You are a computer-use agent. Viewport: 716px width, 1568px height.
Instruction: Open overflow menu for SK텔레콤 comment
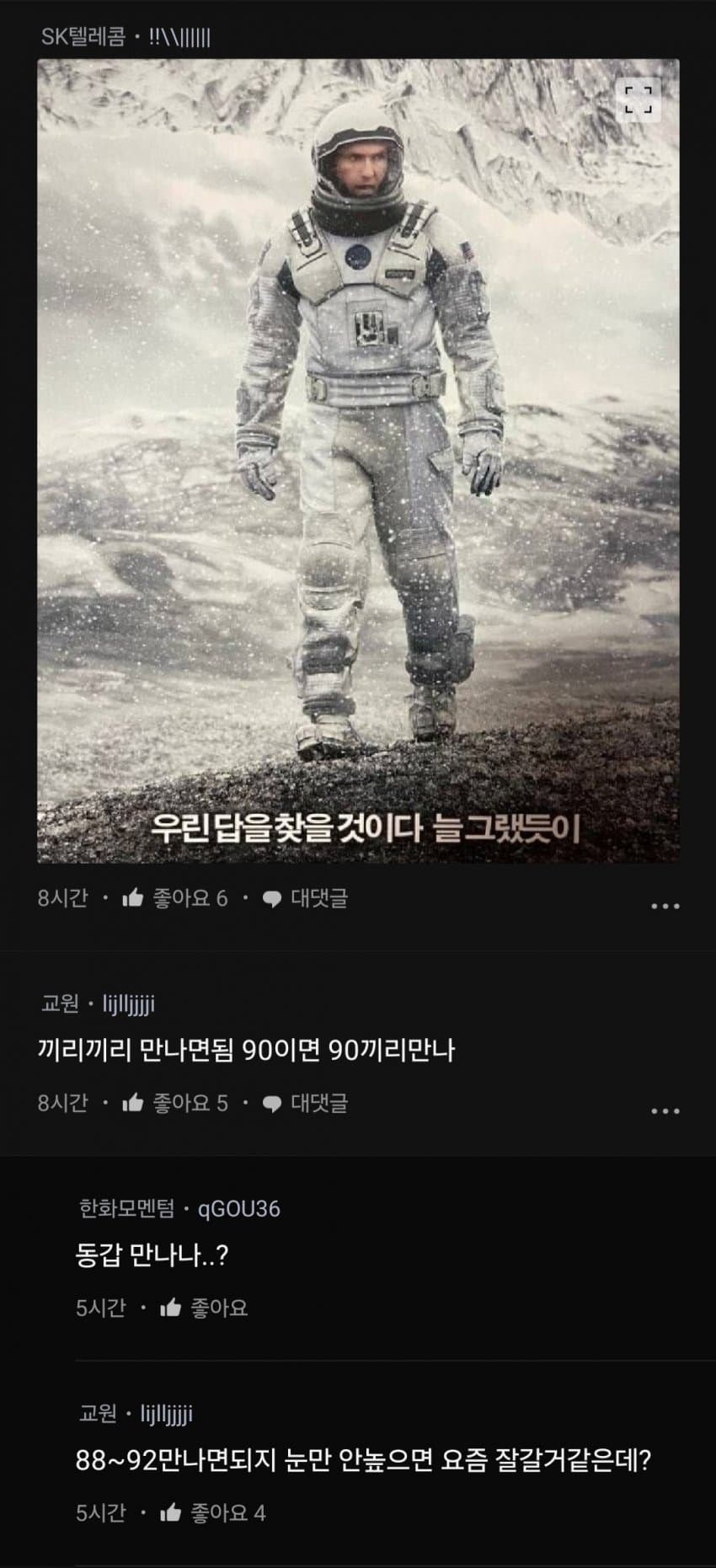point(665,907)
